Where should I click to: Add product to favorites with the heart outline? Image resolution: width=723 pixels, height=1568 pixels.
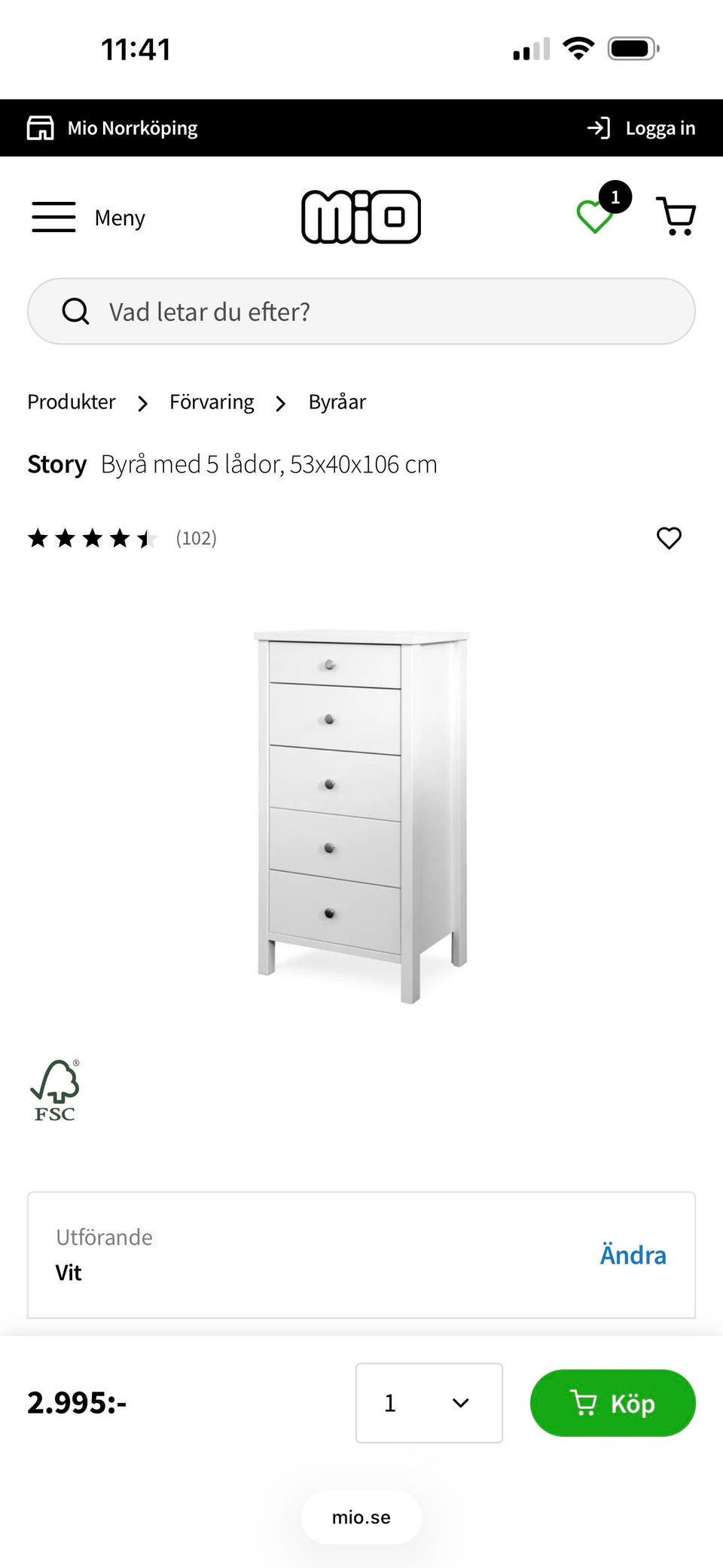point(668,537)
